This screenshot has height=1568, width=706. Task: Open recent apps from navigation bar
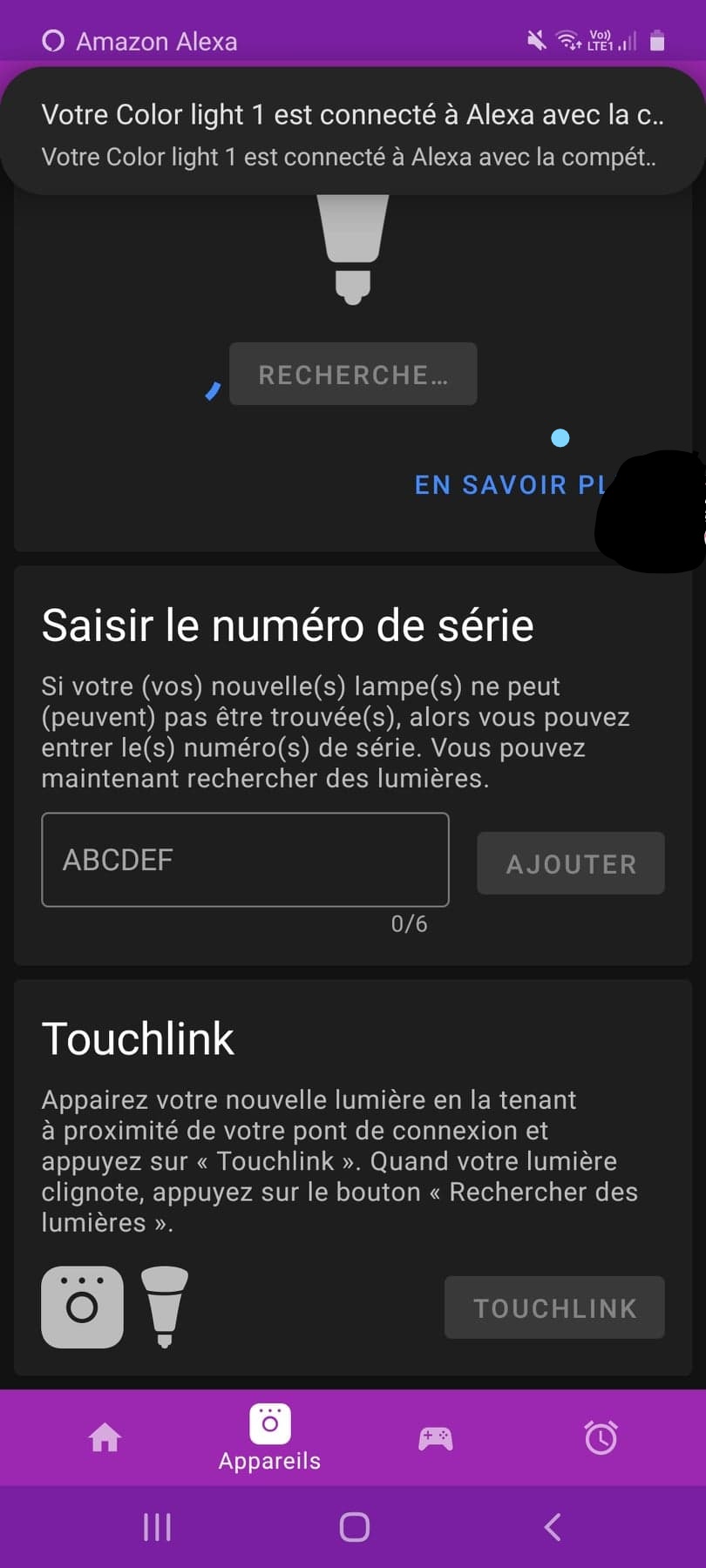[x=157, y=1527]
